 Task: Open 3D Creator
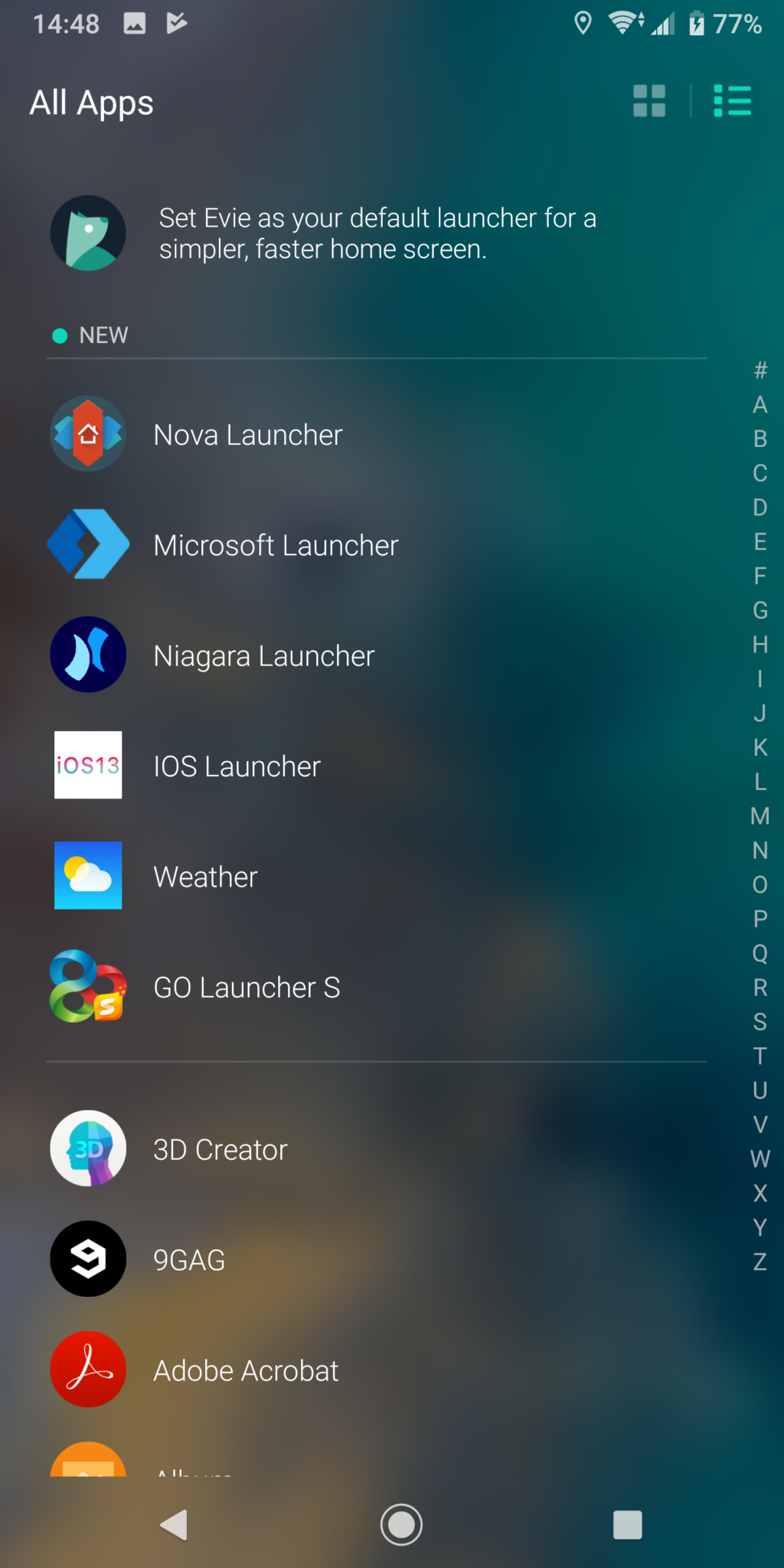[377, 1148]
